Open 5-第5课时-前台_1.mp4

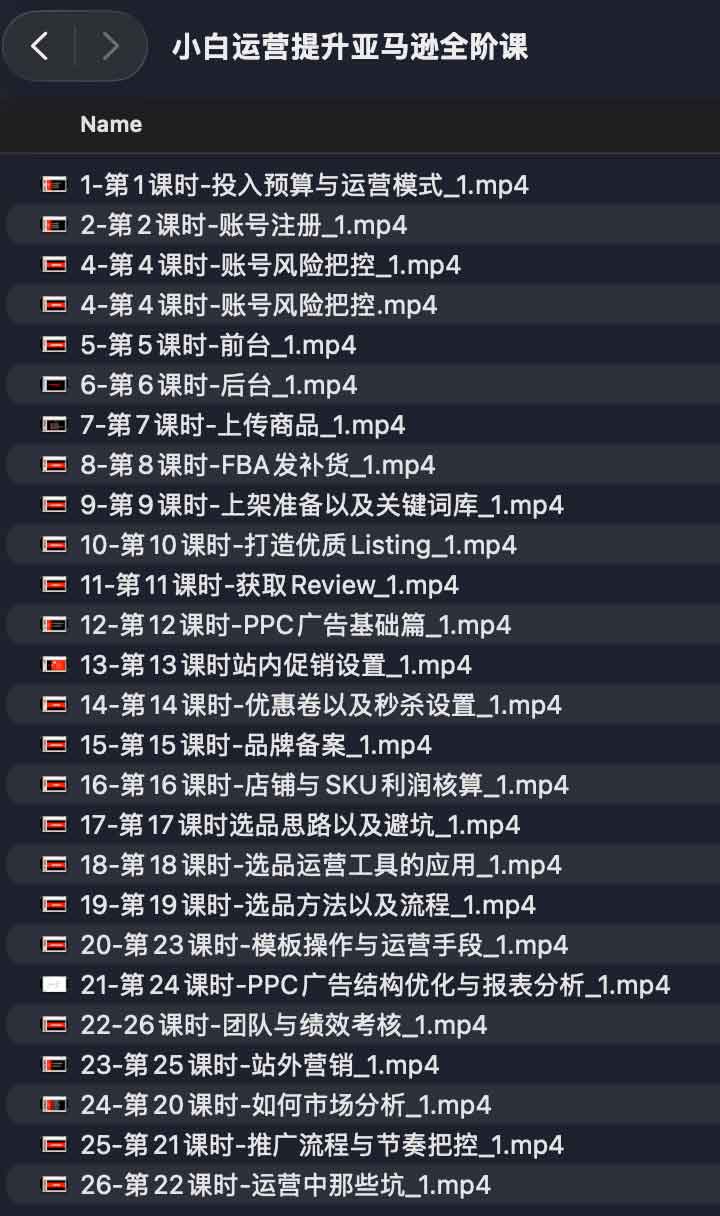point(218,345)
